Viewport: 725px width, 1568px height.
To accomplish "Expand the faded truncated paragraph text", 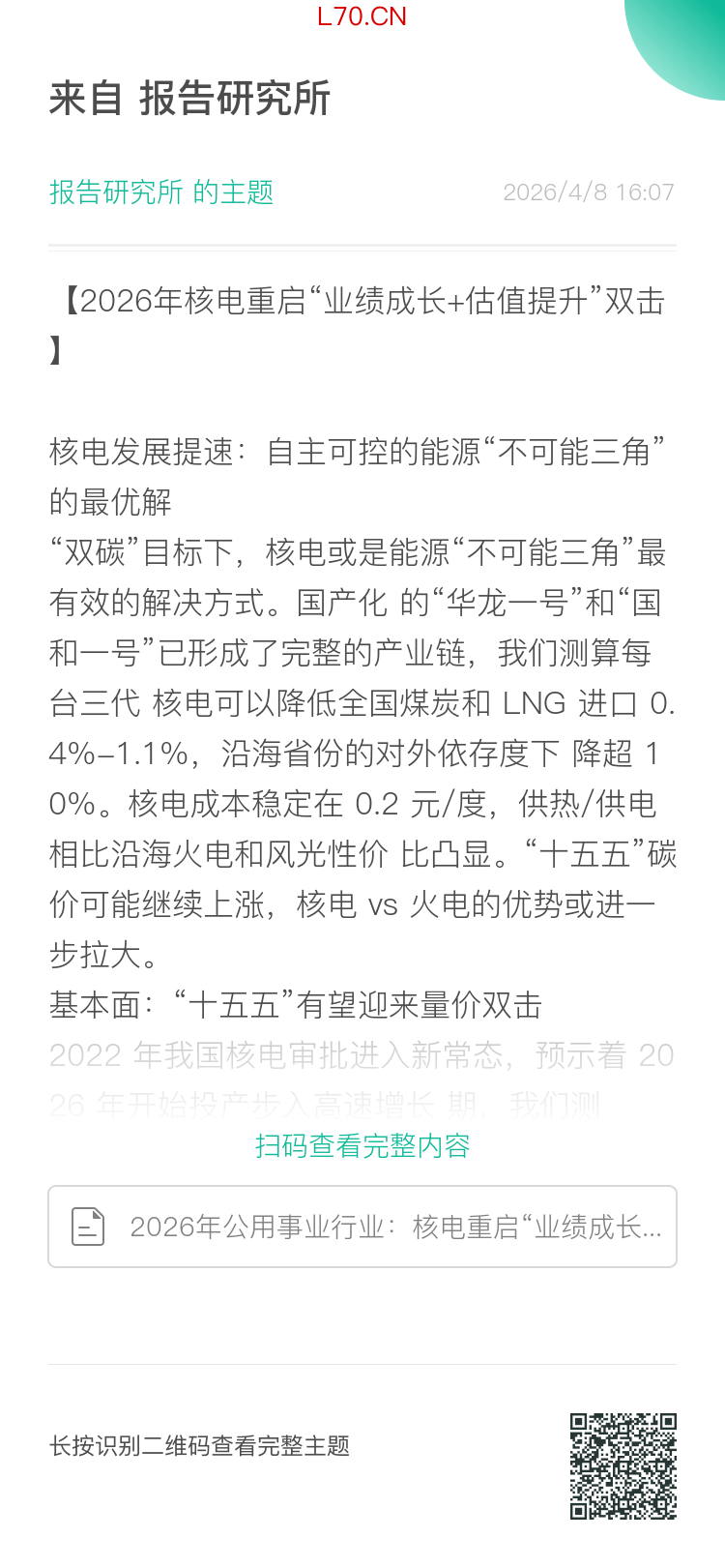I will click(x=362, y=1074).
